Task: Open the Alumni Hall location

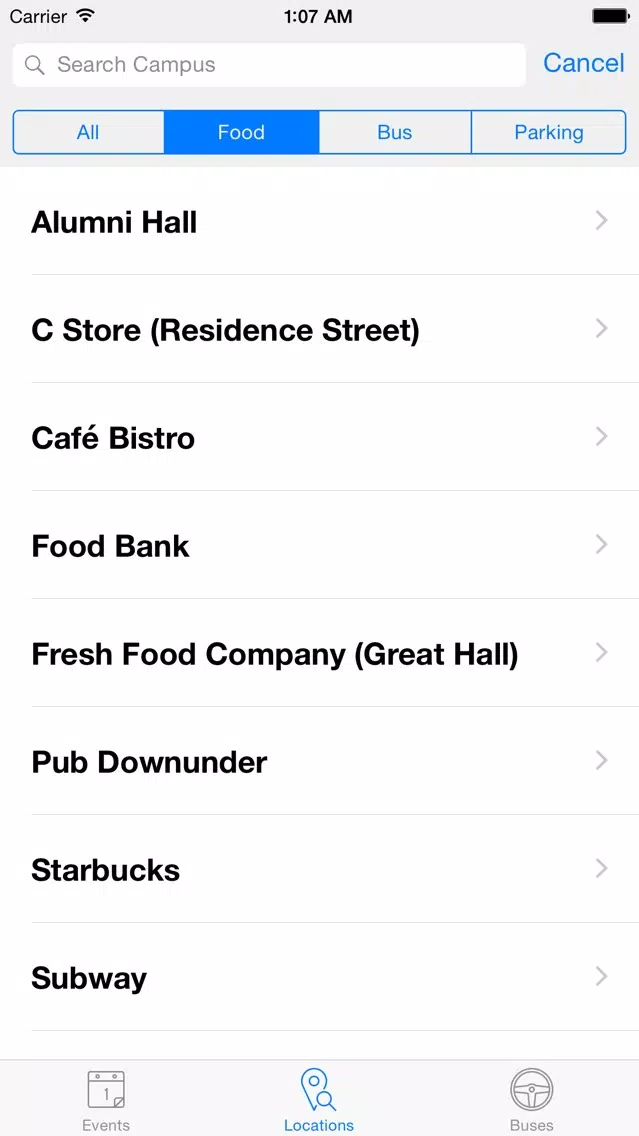Action: (x=320, y=221)
